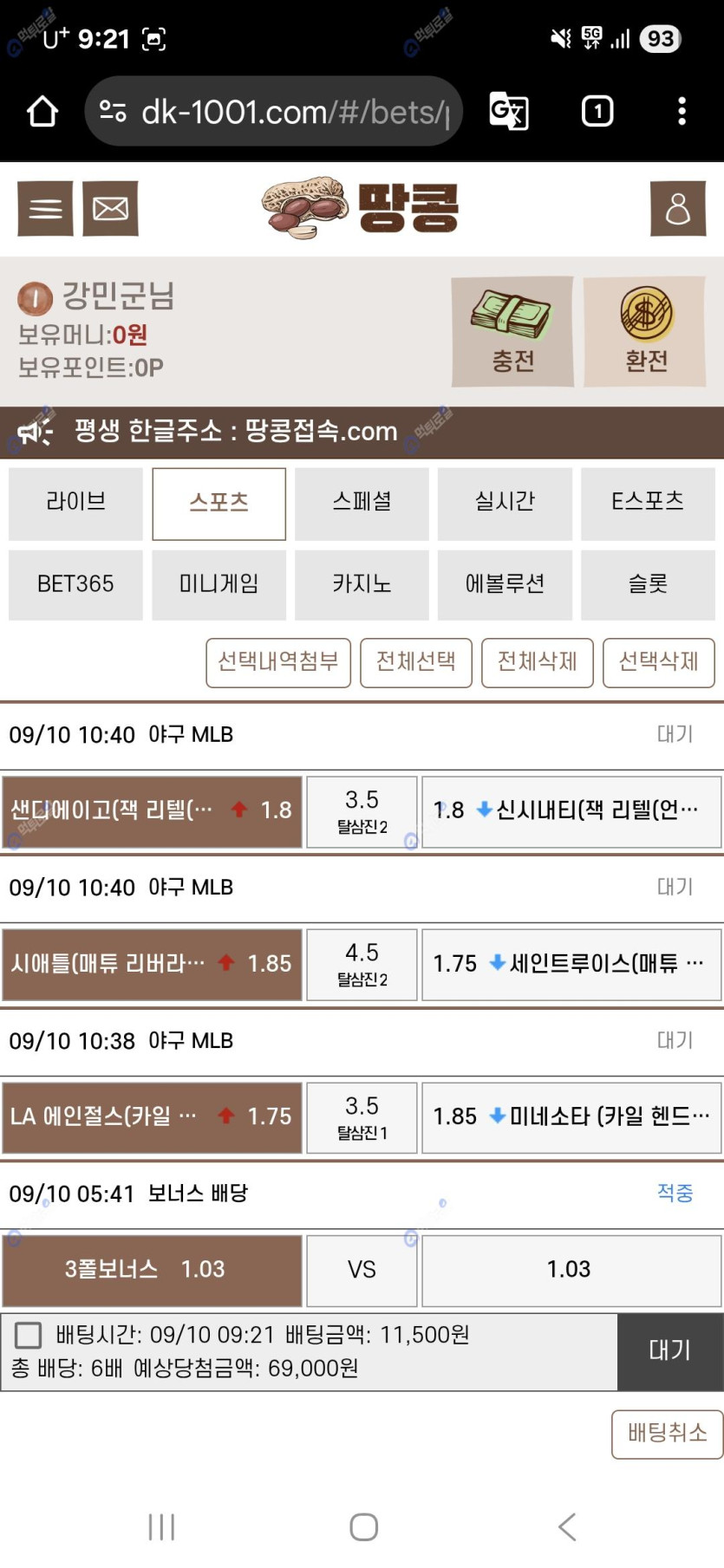Image resolution: width=724 pixels, height=1568 pixels.
Task: Open the envelope messages icon
Action: (110, 209)
